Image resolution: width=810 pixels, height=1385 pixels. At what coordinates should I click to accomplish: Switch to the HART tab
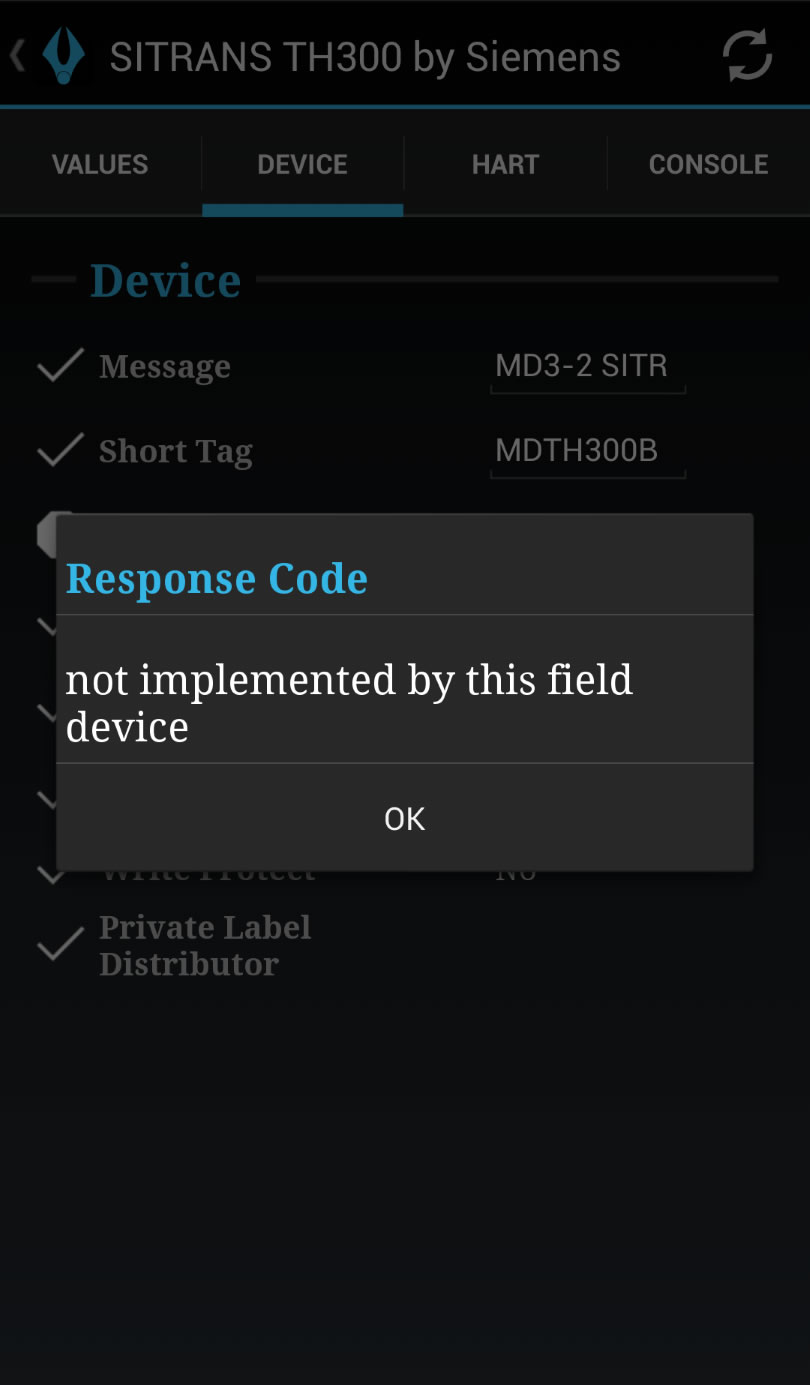tap(505, 165)
